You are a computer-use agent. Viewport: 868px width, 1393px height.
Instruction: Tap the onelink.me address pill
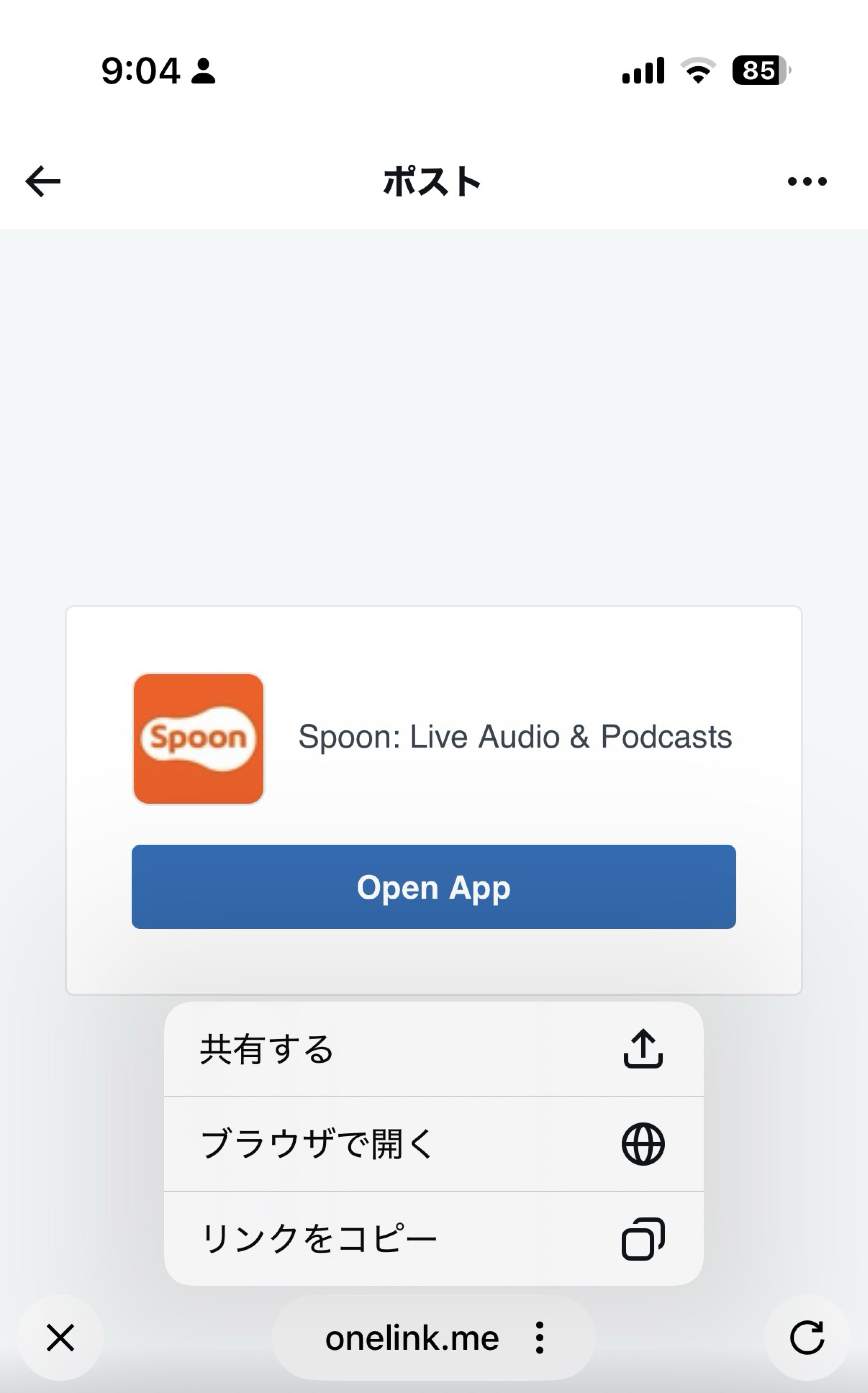pos(433,1337)
